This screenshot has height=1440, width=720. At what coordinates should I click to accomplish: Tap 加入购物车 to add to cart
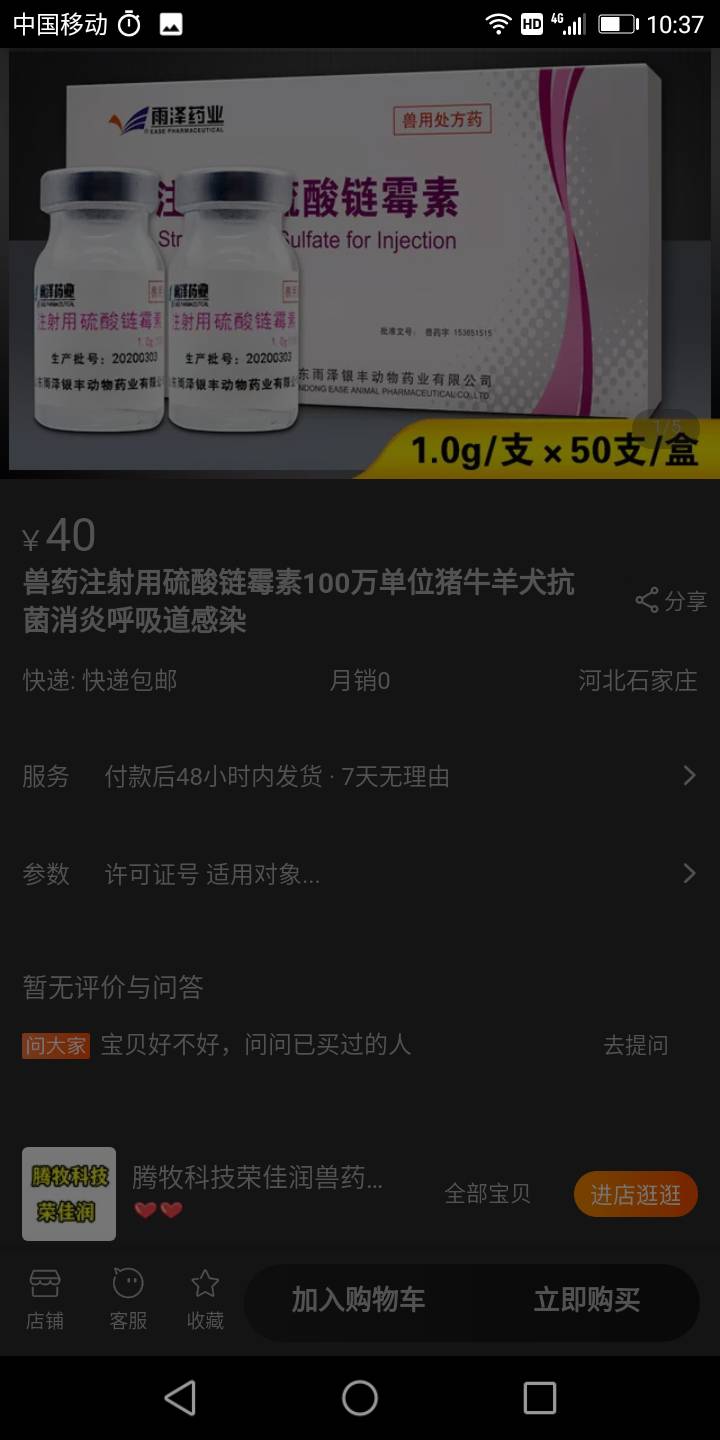tap(358, 1300)
